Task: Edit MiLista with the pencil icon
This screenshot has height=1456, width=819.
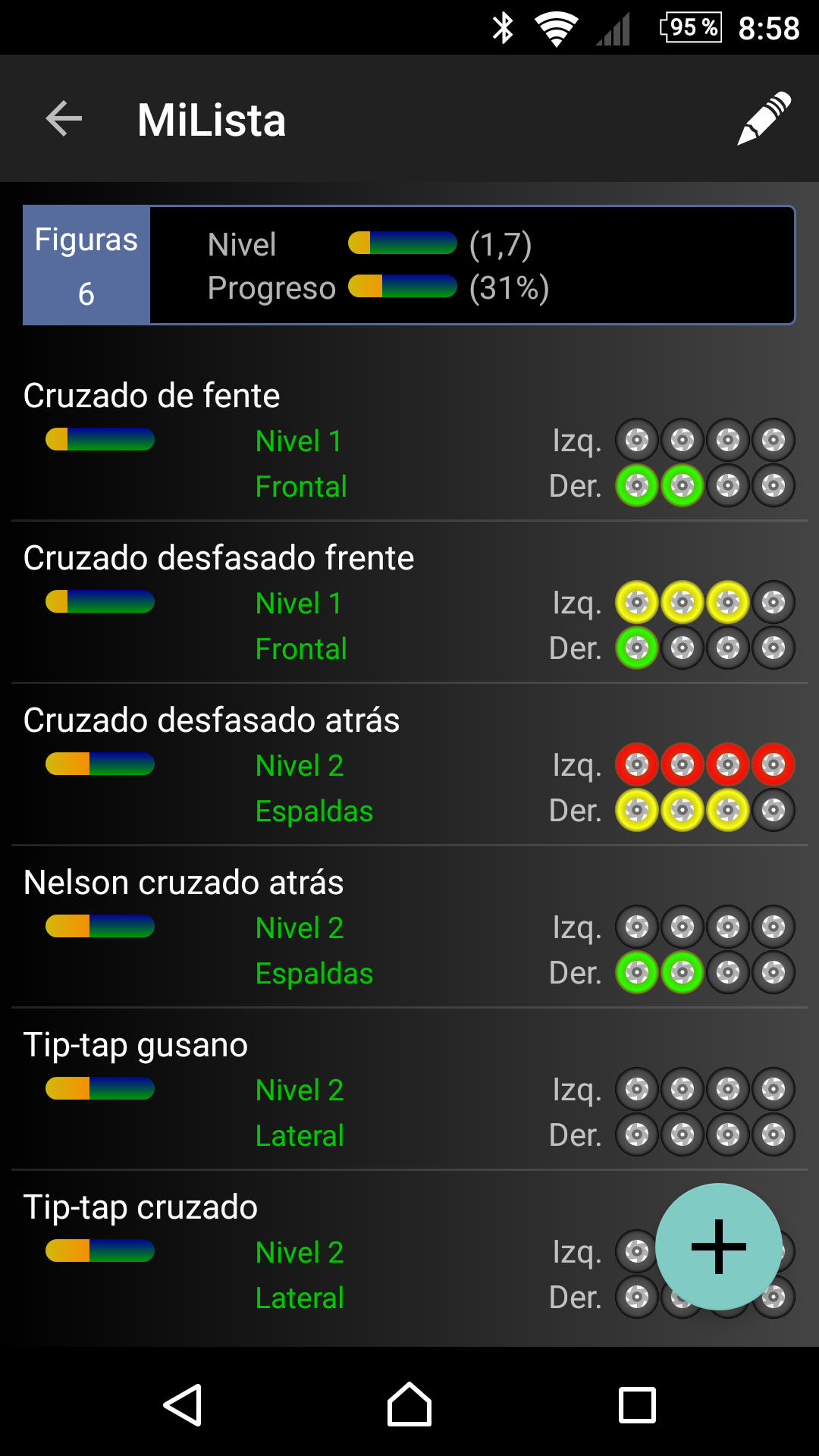Action: (764, 119)
